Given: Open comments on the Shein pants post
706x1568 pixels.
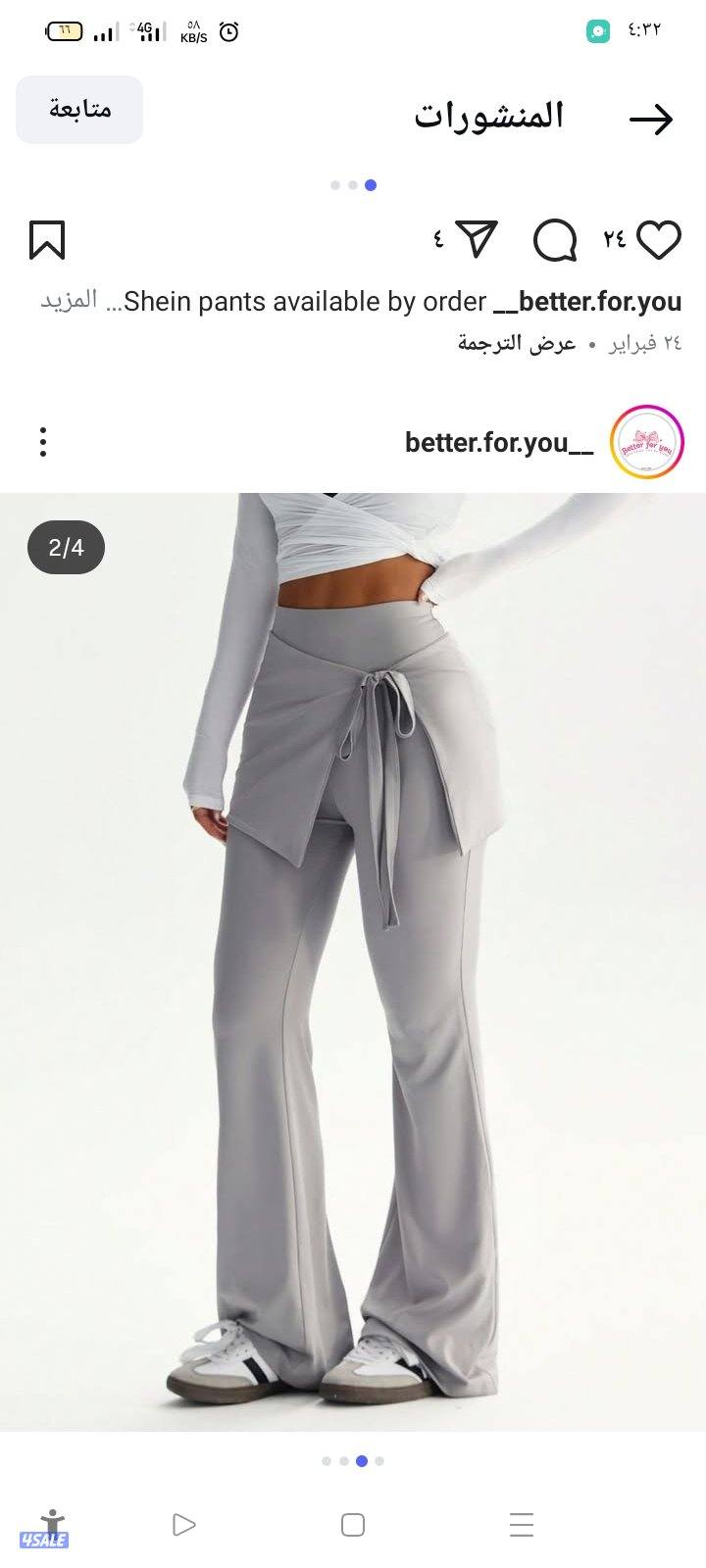Looking at the screenshot, I should (x=555, y=239).
